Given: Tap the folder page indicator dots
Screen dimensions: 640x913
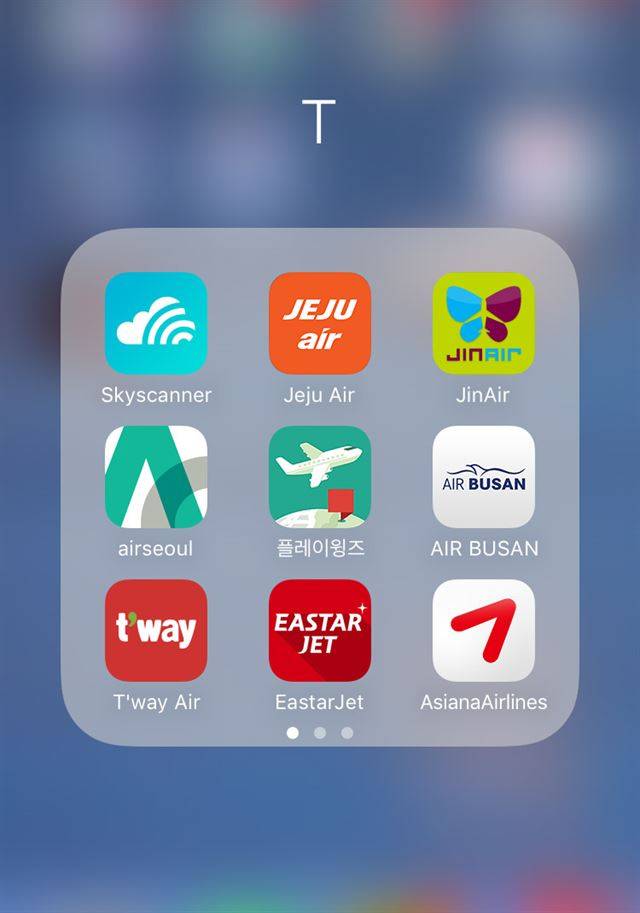Looking at the screenshot, I should tap(320, 733).
